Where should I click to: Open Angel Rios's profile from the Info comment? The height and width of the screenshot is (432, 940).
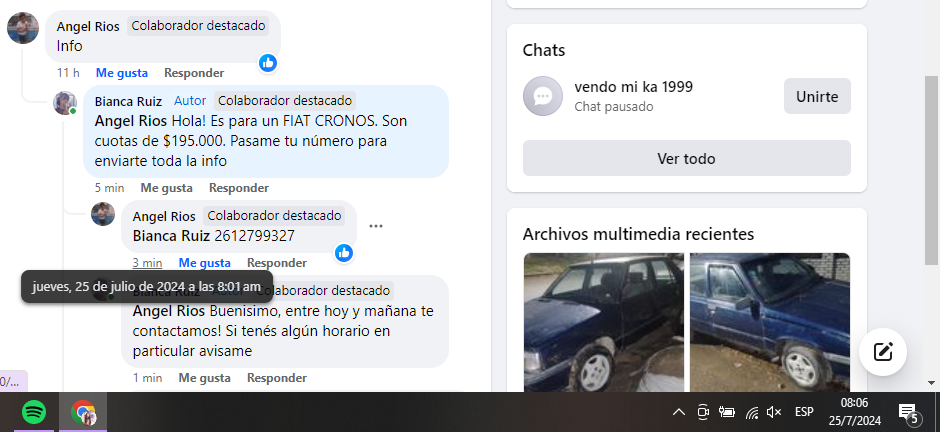[x=87, y=26]
